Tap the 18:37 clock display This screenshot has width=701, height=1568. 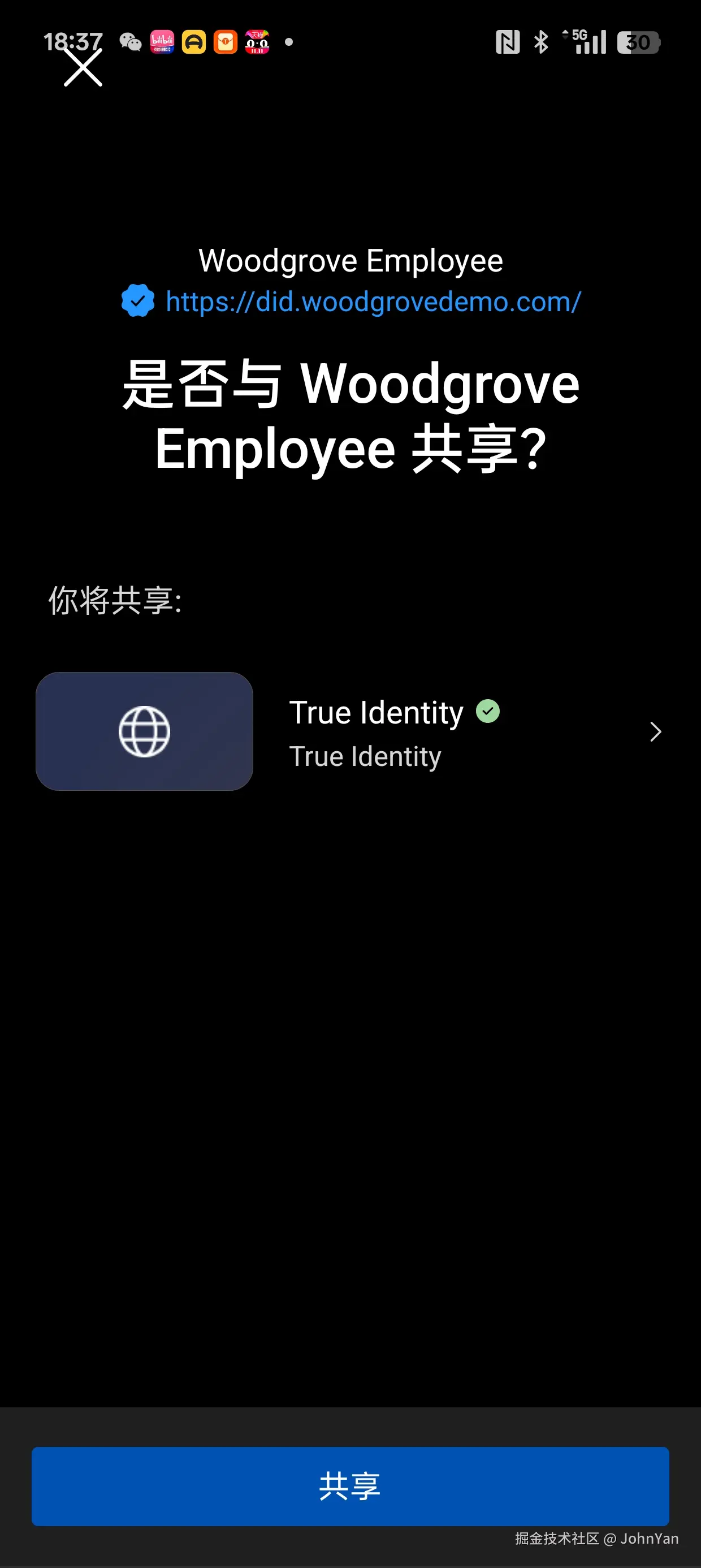(75, 41)
